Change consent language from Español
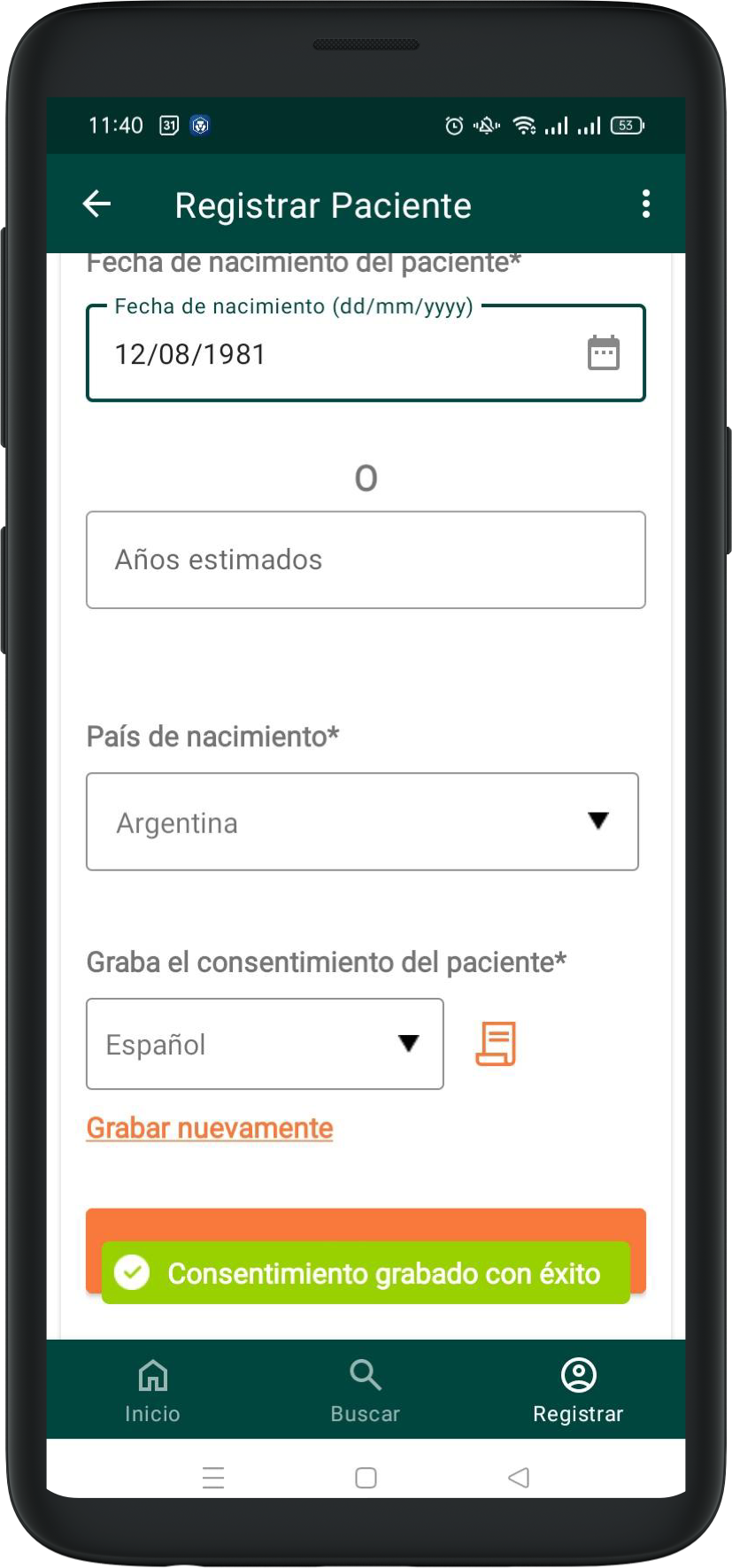Image resolution: width=732 pixels, height=1568 pixels. (265, 1044)
